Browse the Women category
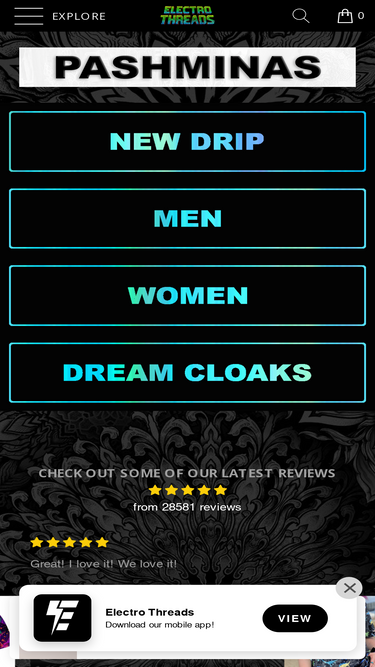This screenshot has height=667, width=375. (188, 296)
